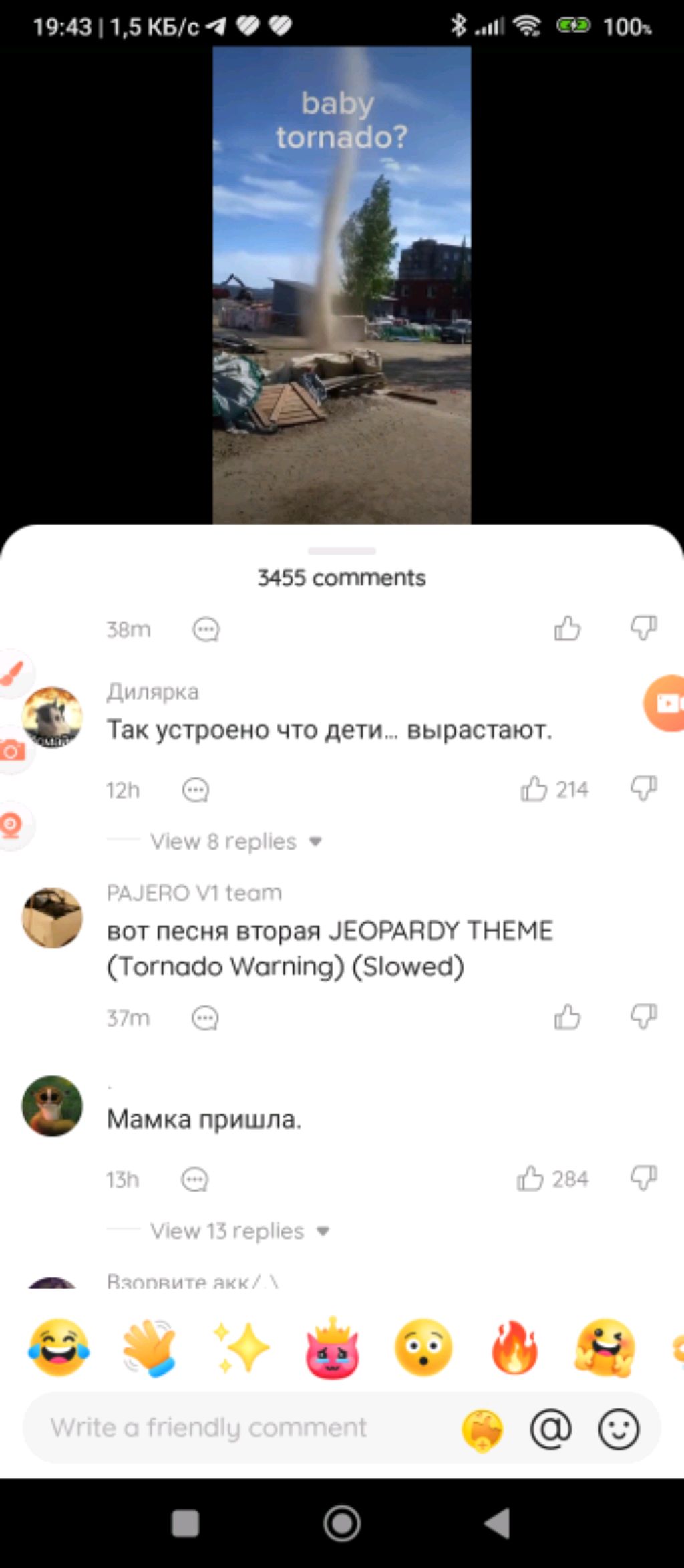Viewport: 684px width, 1568px height.
Task: Dislike the Мамка пришла comment
Action: point(643,1178)
